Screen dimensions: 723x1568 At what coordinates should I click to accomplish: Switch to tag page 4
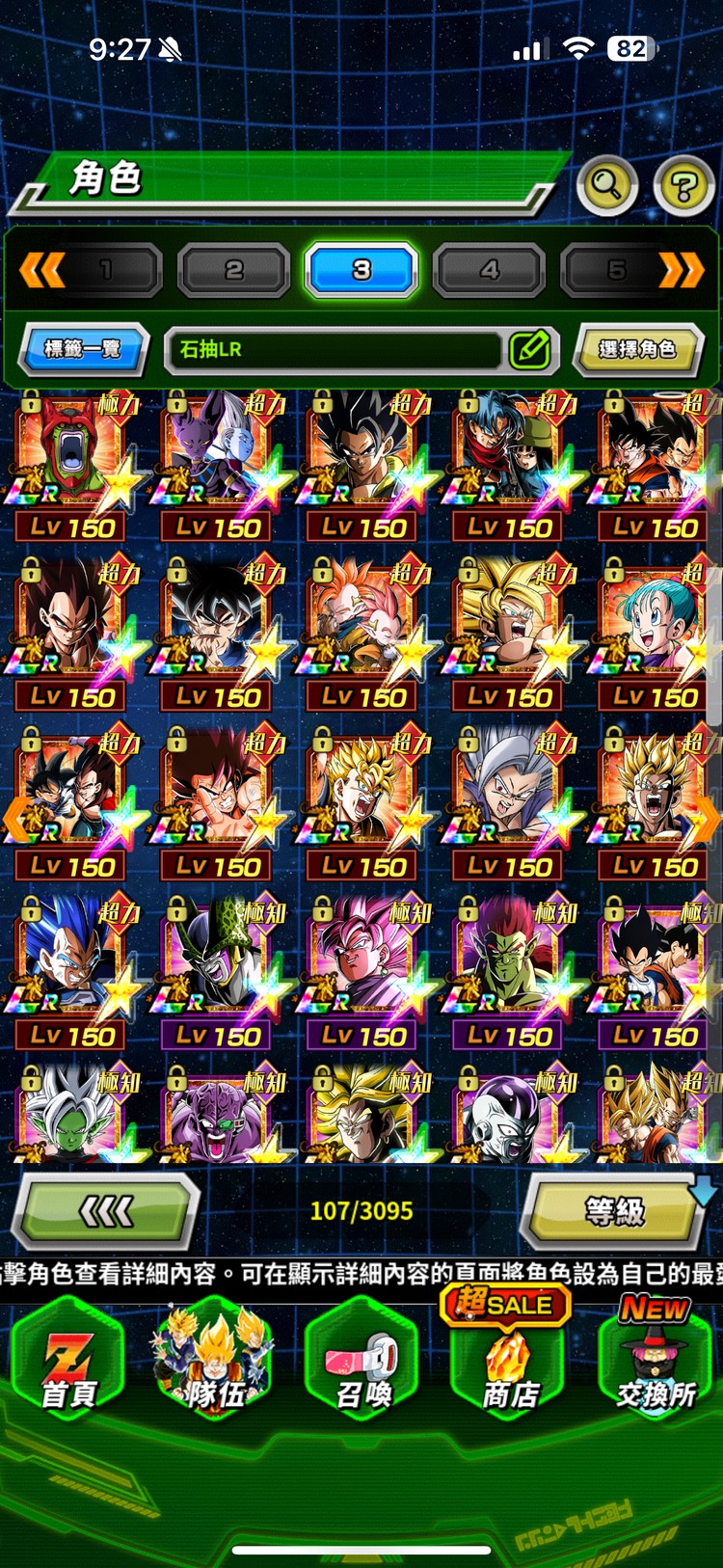pyautogui.click(x=489, y=270)
